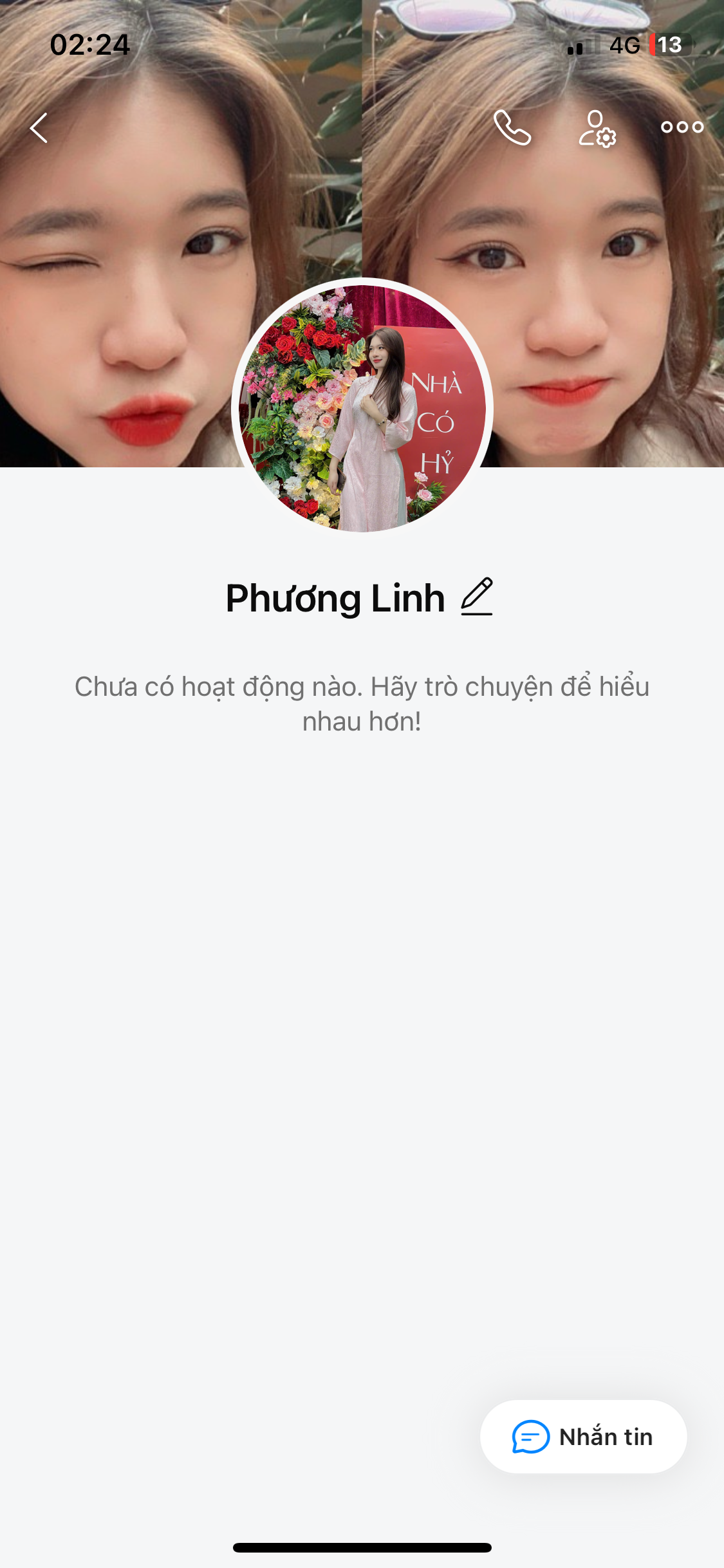Open friend settings icon
Screen dimensions: 724x1568
coord(597,128)
